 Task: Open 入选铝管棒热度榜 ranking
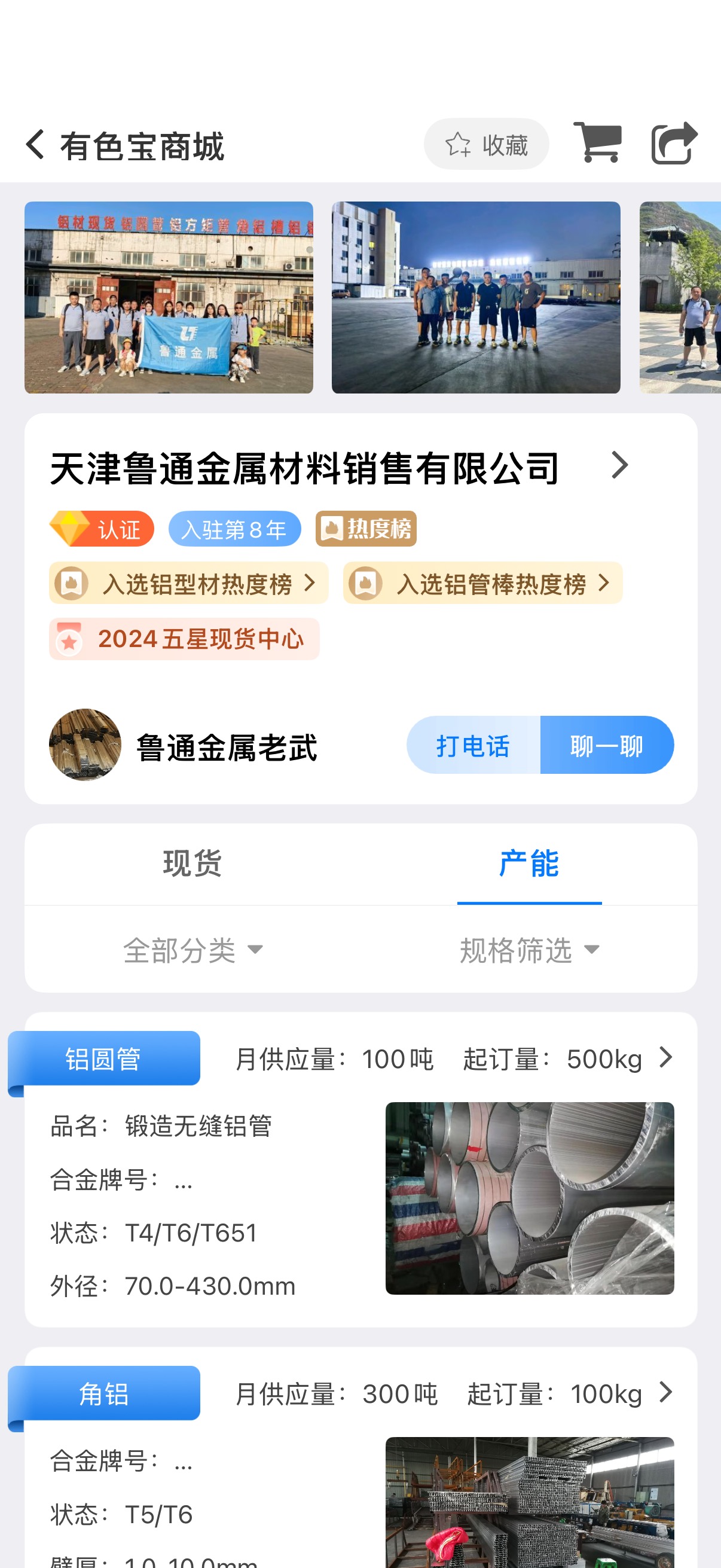(x=482, y=583)
